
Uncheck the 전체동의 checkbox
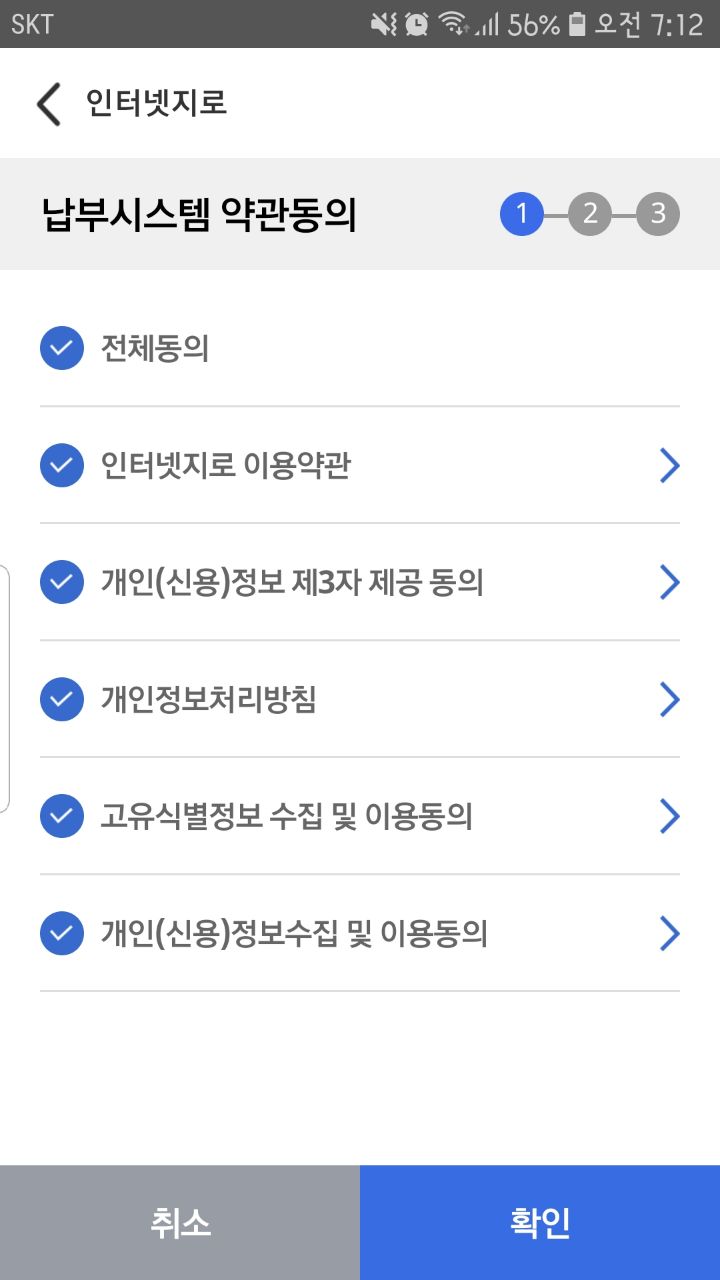[x=61, y=348]
